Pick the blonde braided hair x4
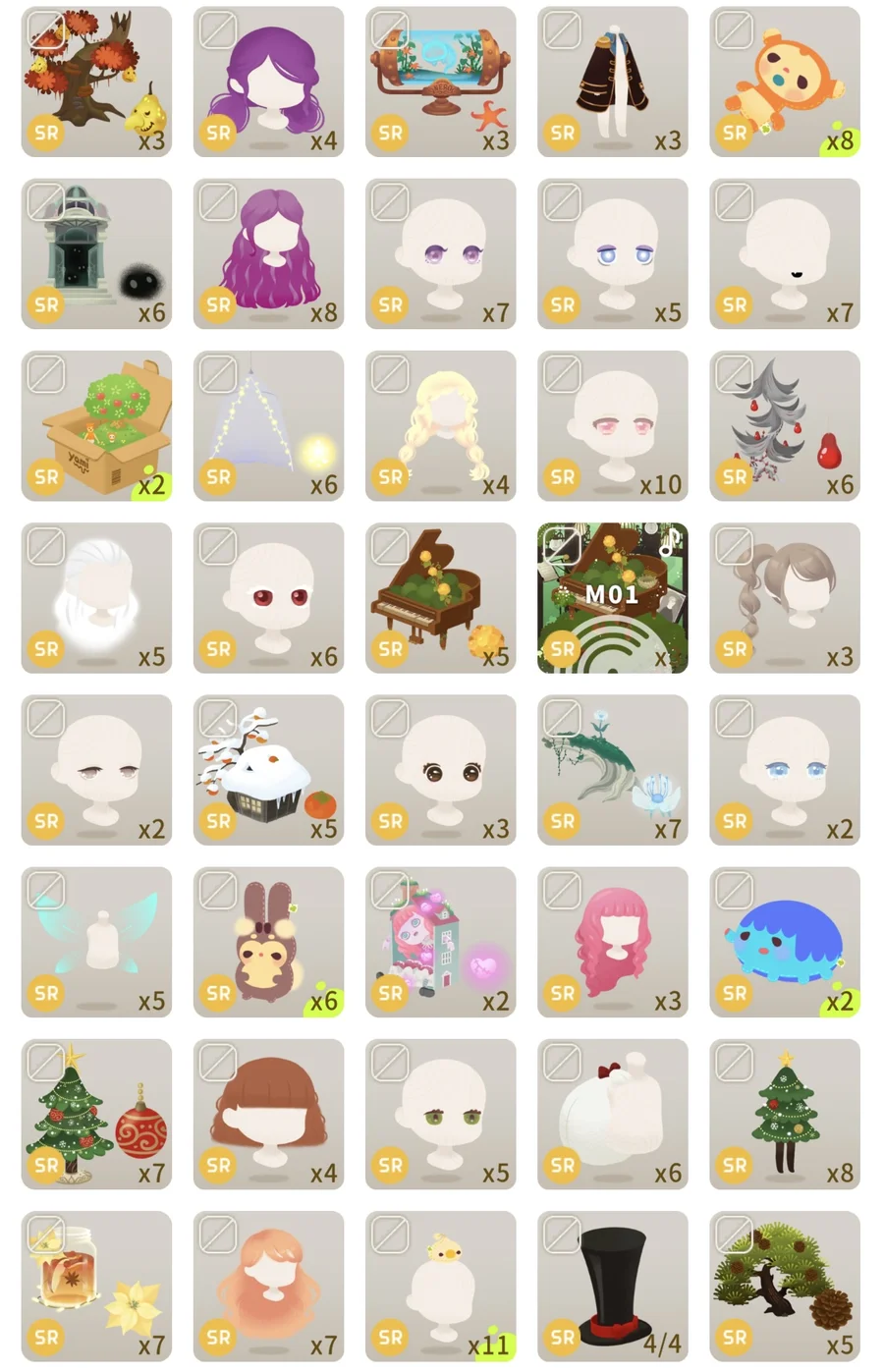The height and width of the screenshot is (1372, 884). coord(440,426)
